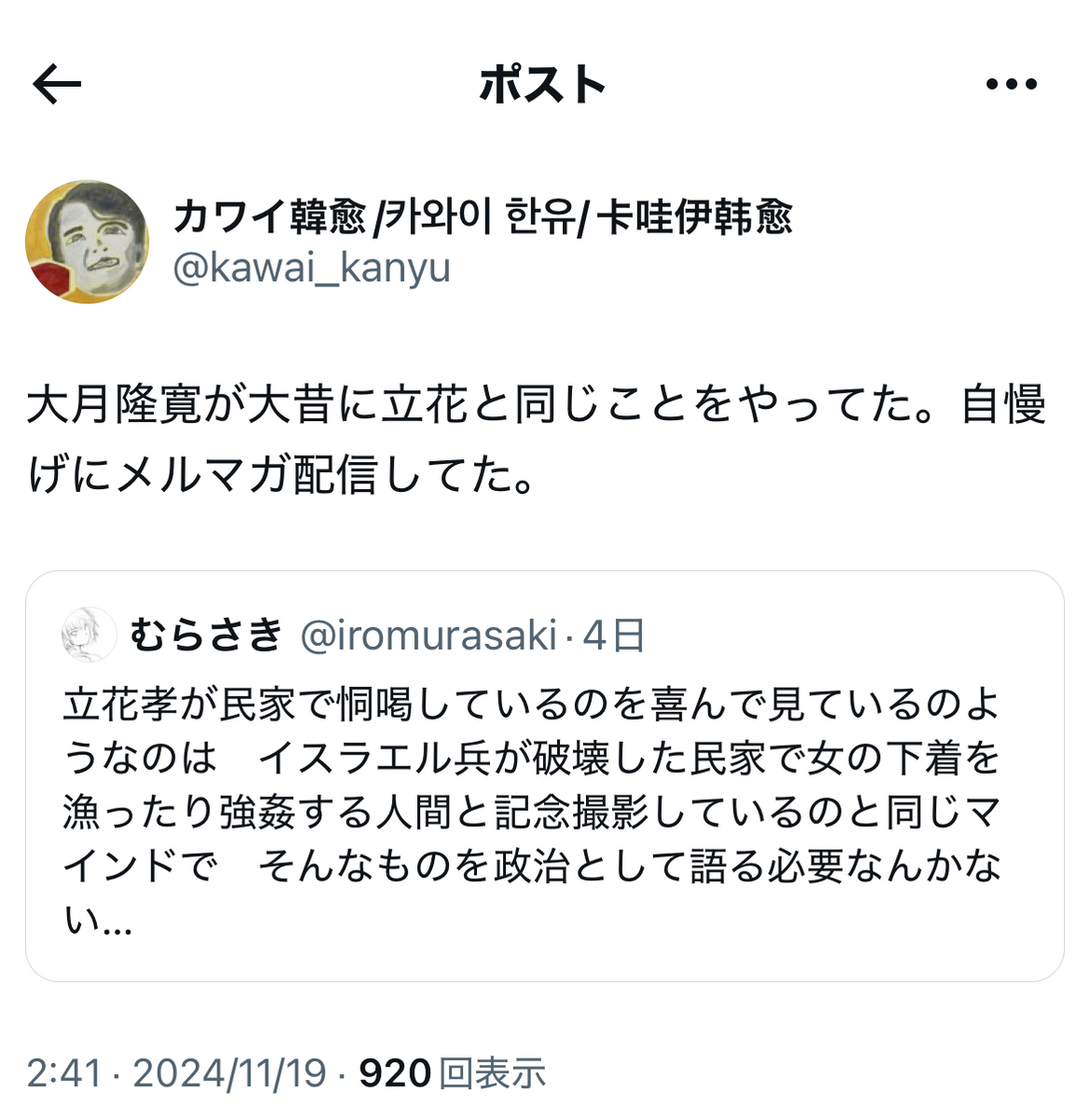The image size is (1090, 1120).
Task: Go back using the arrow icon
Action: point(57,85)
